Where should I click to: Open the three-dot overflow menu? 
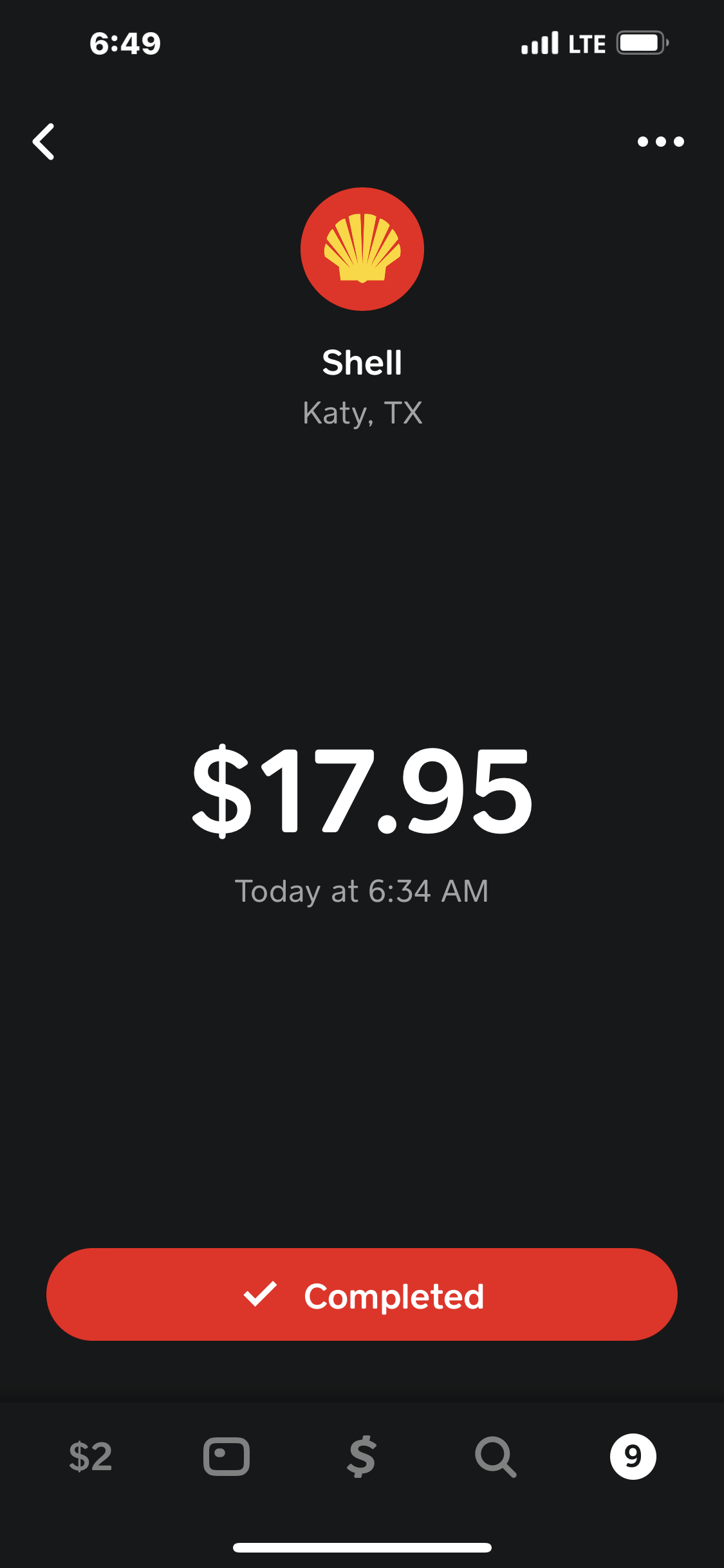pos(660,142)
